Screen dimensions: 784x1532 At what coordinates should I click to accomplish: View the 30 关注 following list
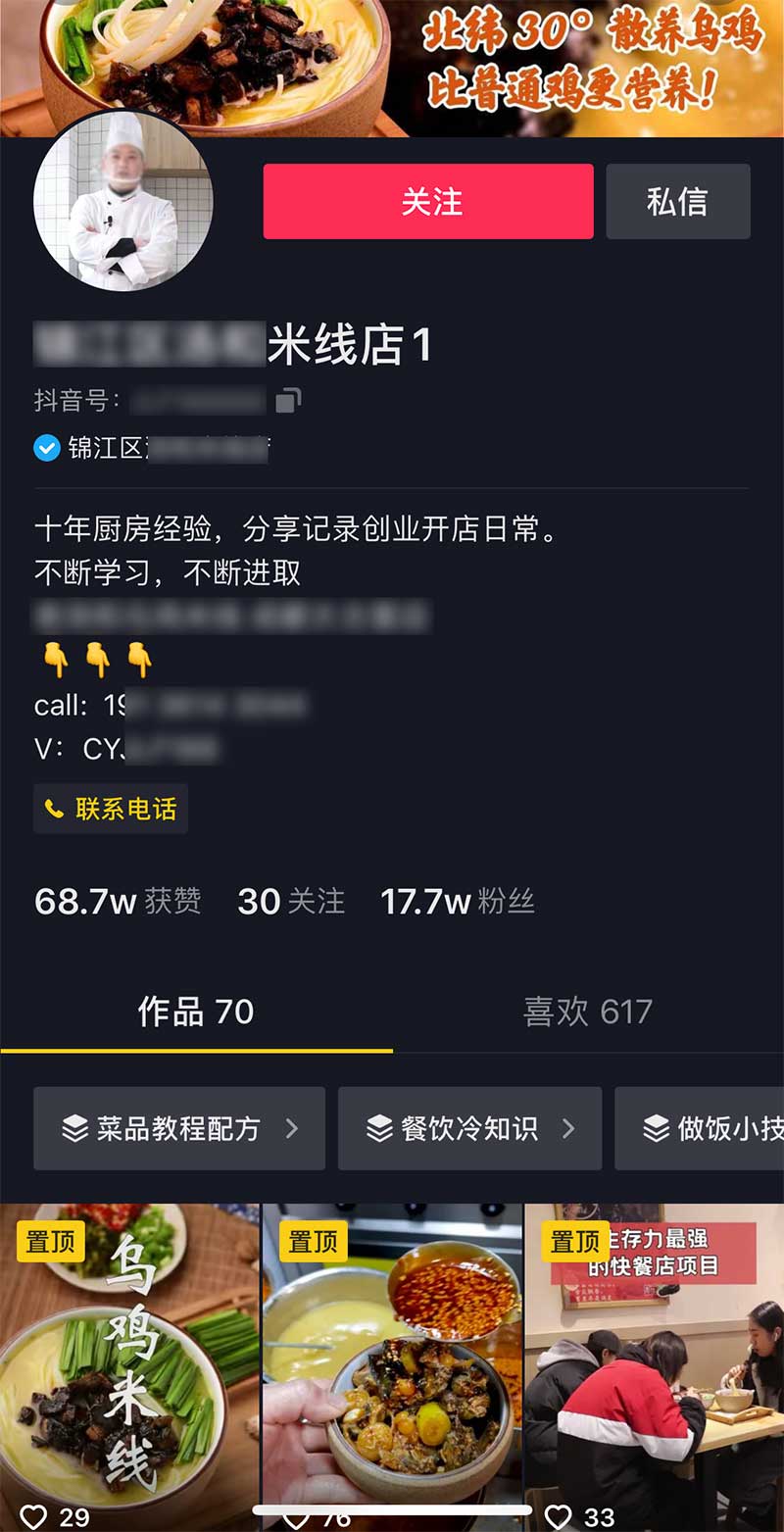(x=291, y=902)
